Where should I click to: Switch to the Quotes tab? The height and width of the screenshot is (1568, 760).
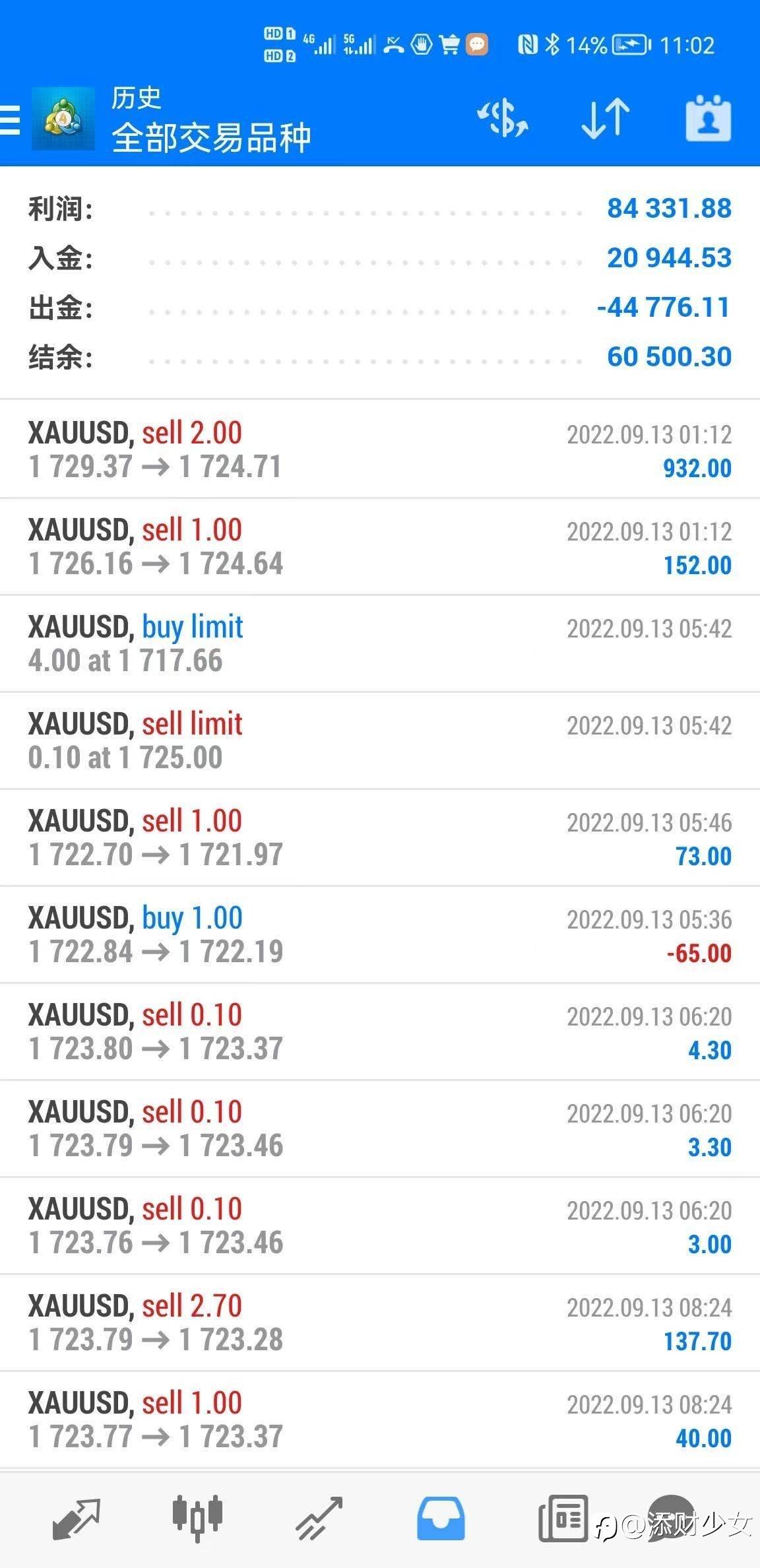76,1519
